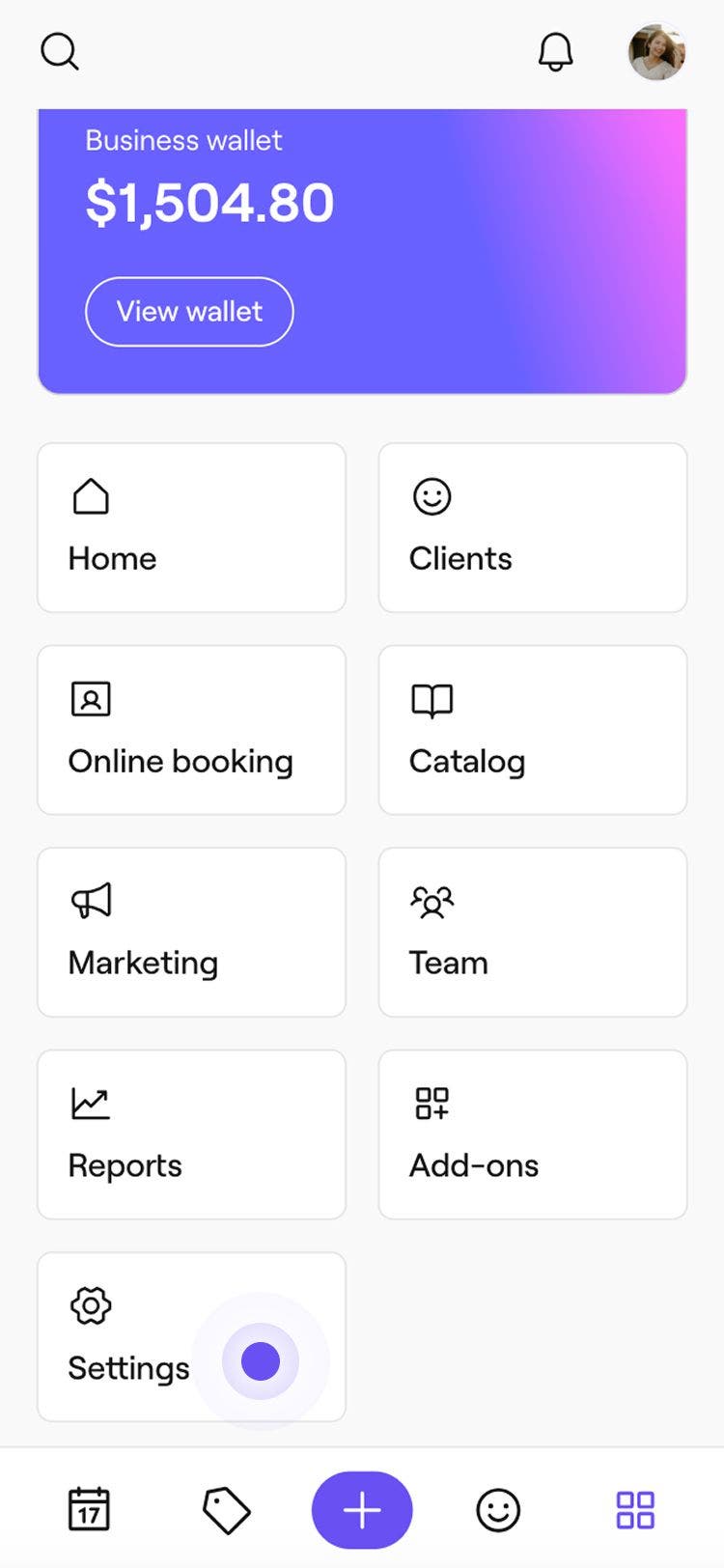Open Reports via the line chart icon
The image size is (724, 1568).
(90, 1102)
